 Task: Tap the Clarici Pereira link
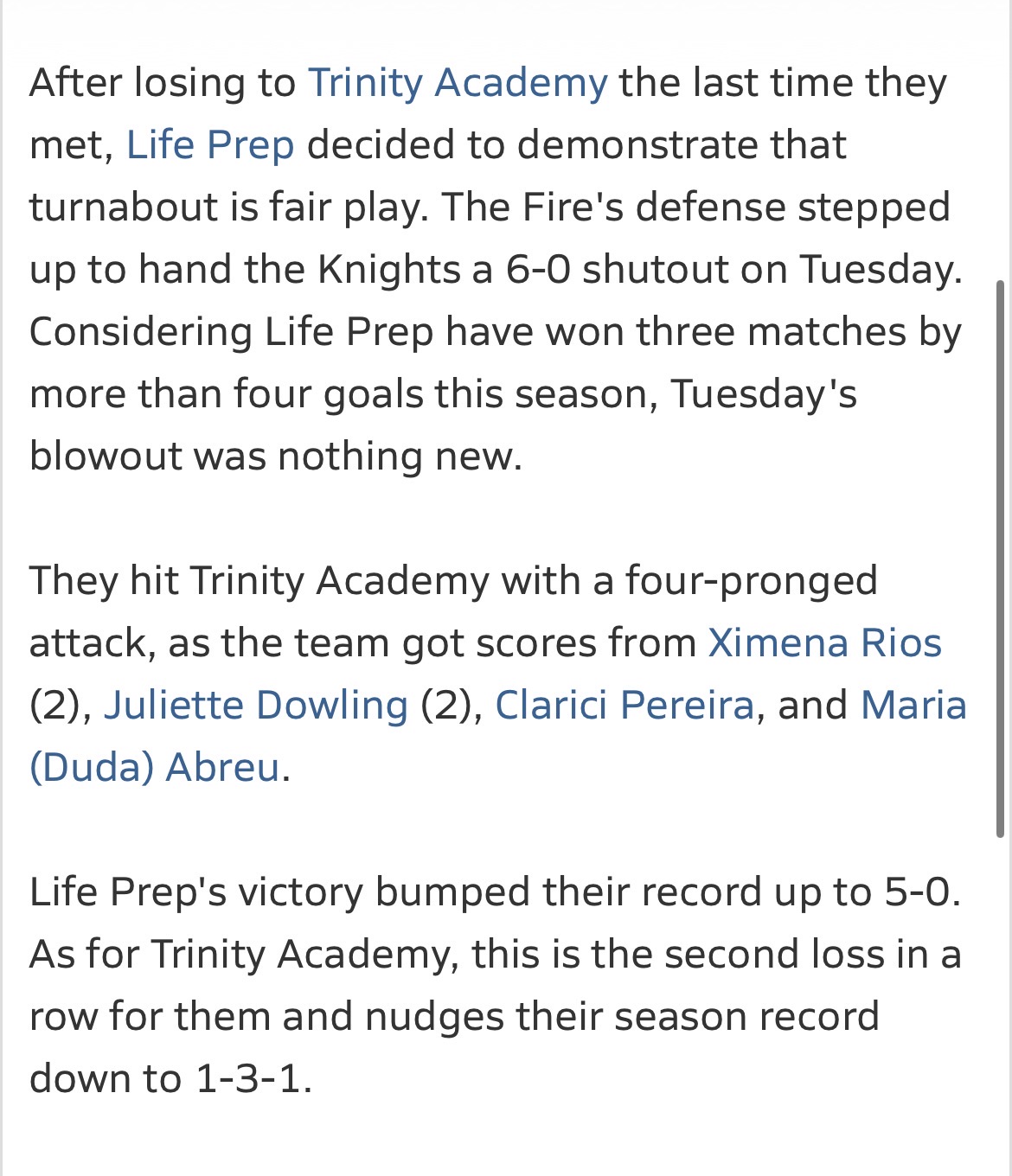[x=624, y=706]
